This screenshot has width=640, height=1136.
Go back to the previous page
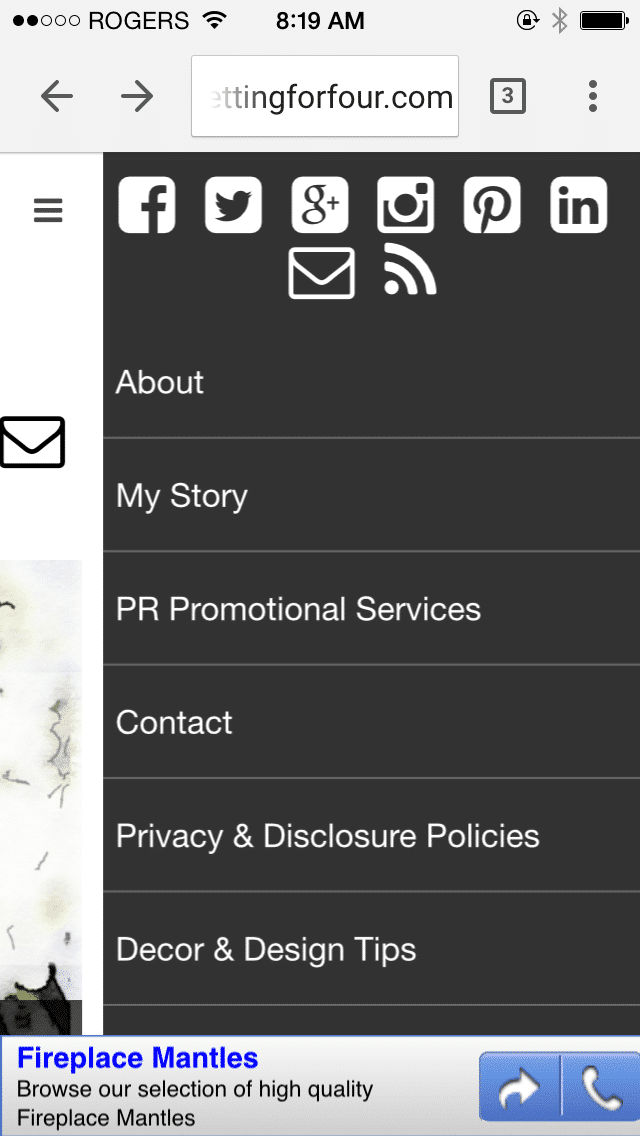(57, 96)
